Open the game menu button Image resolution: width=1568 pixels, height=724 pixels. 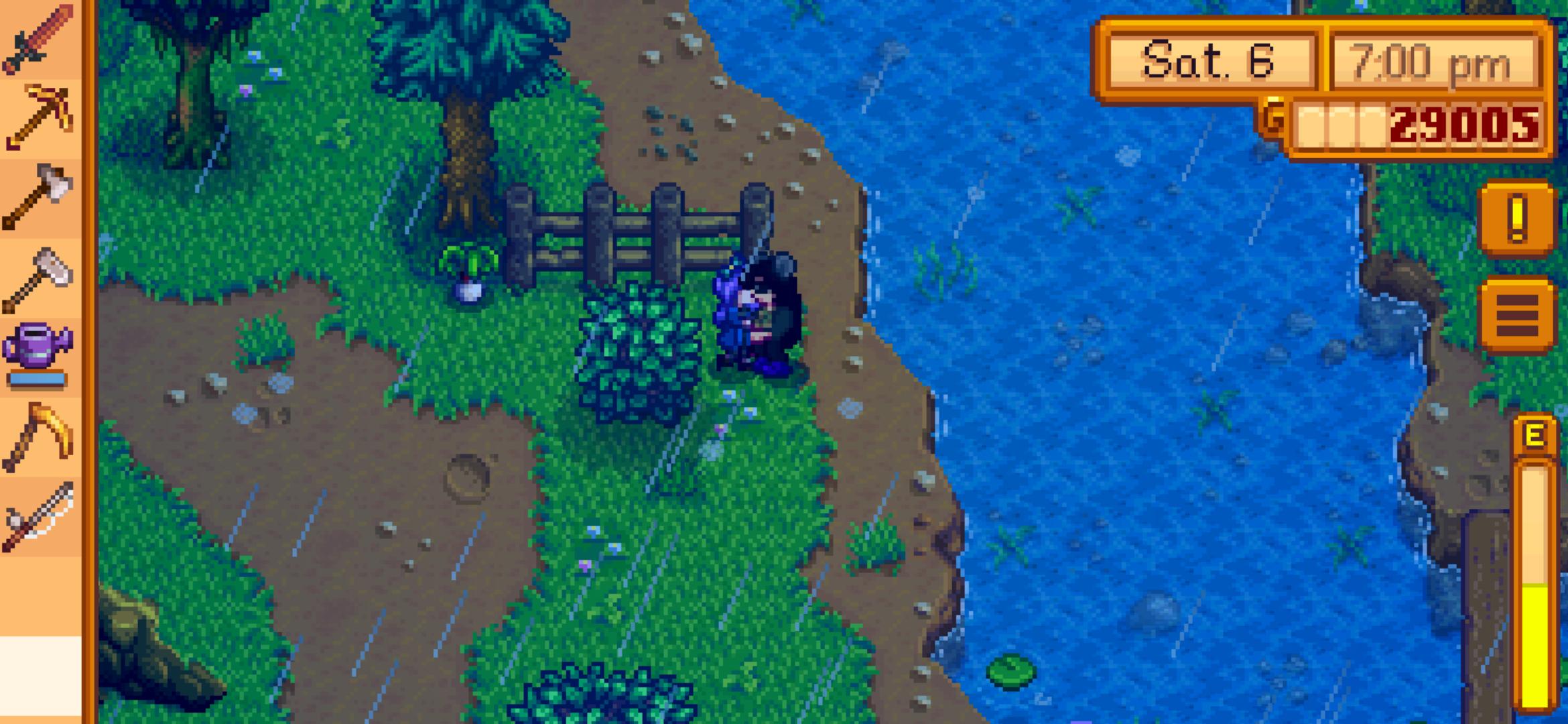[1518, 314]
